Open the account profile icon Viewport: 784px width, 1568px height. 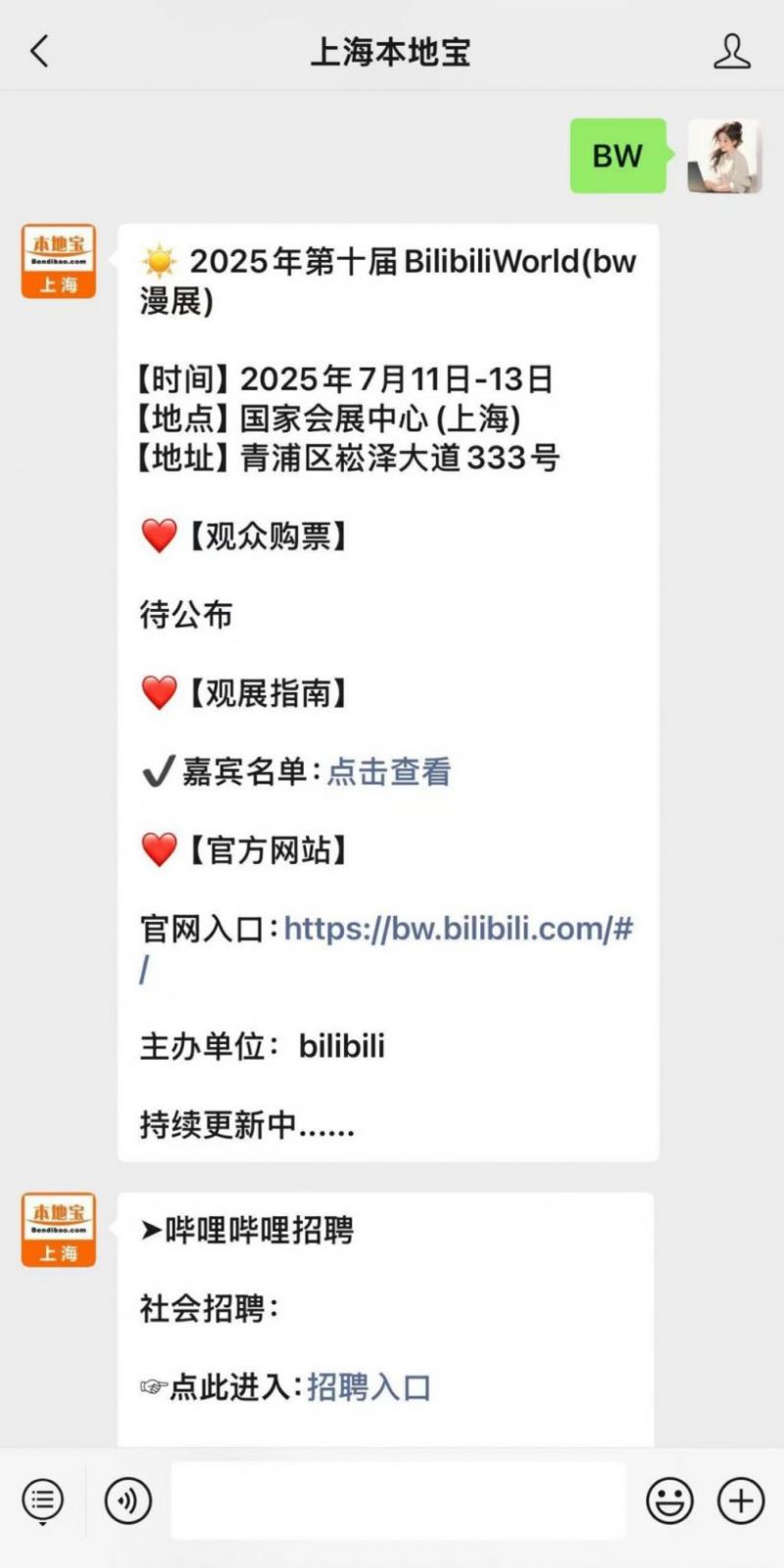click(x=732, y=51)
